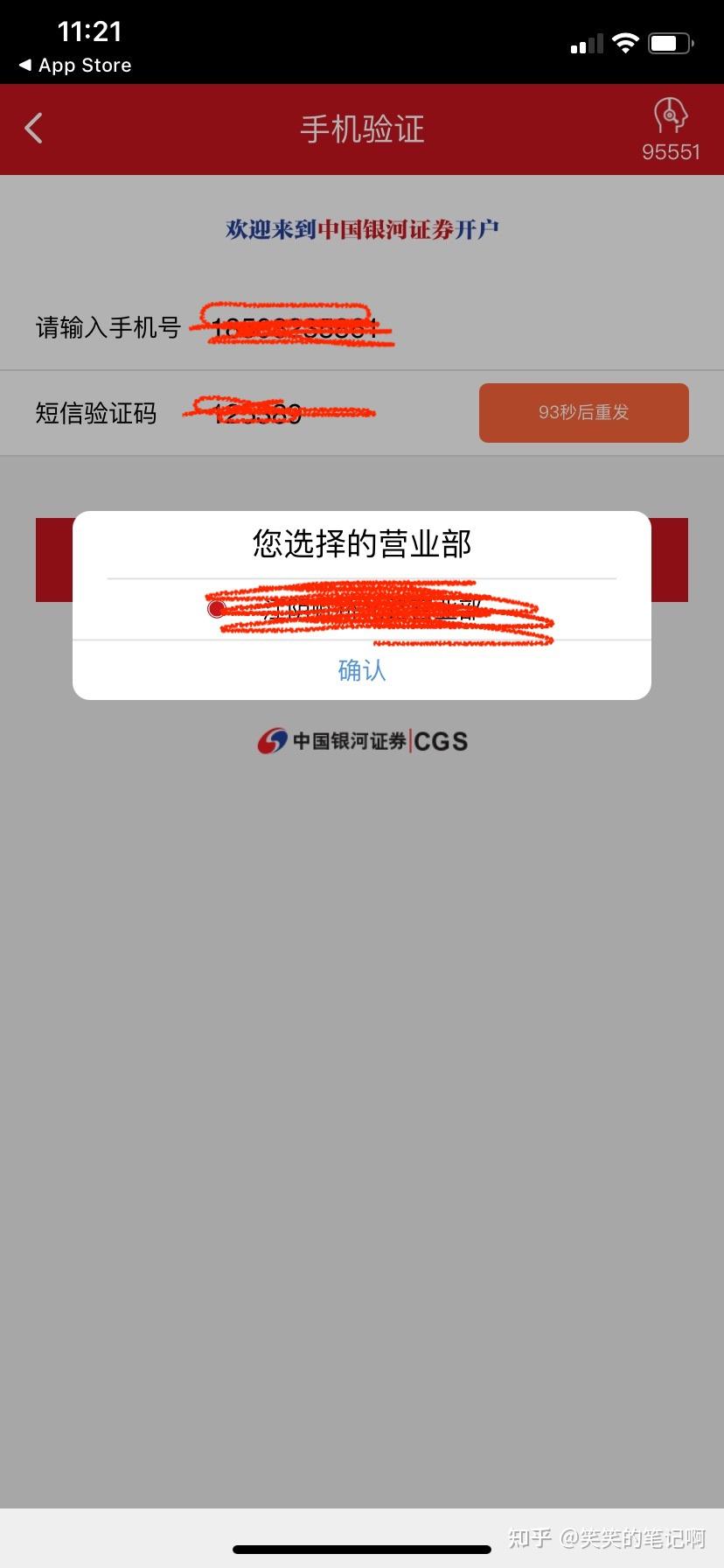724x1568 pixels.
Task: Tap the 手机验证 title bar
Action: click(x=362, y=129)
